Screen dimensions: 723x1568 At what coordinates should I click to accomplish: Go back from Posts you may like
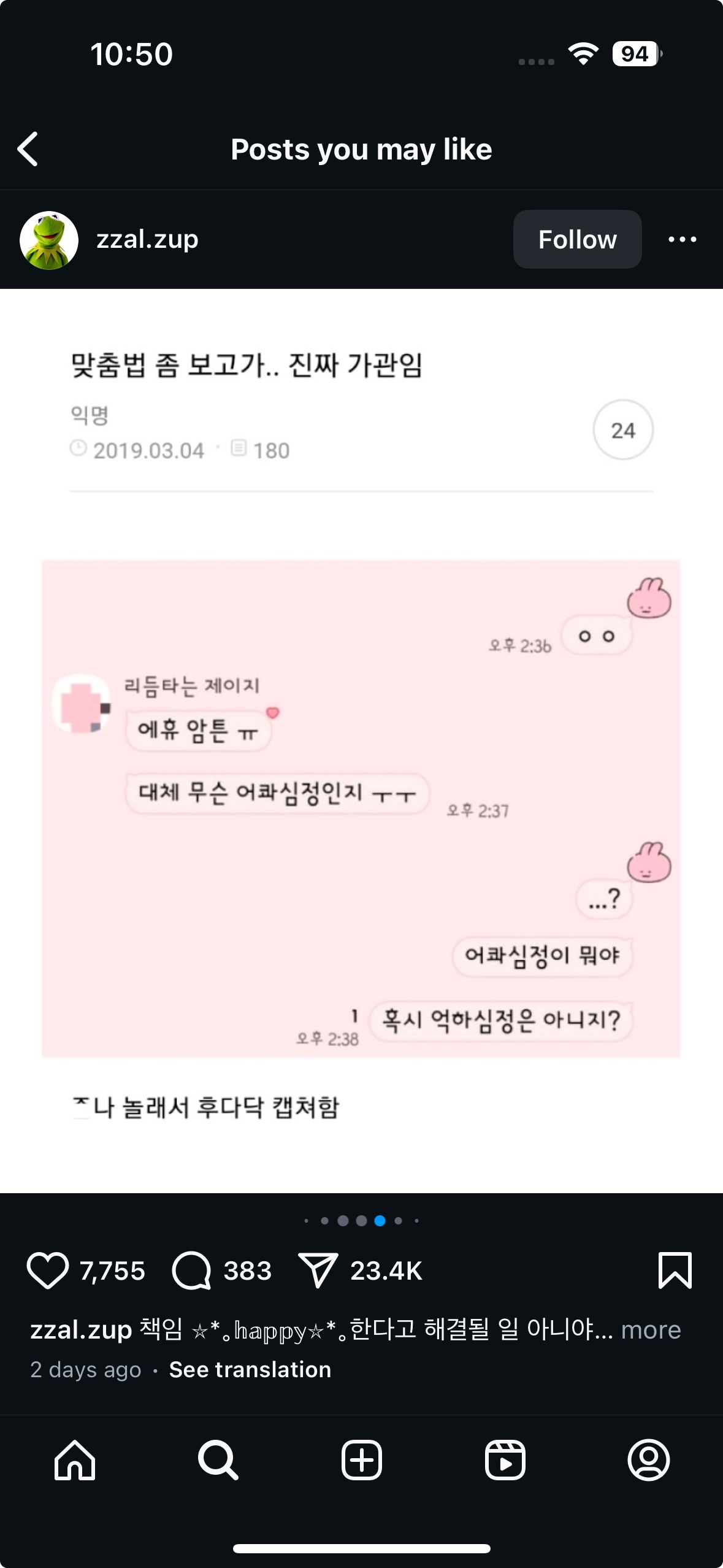[x=28, y=149]
